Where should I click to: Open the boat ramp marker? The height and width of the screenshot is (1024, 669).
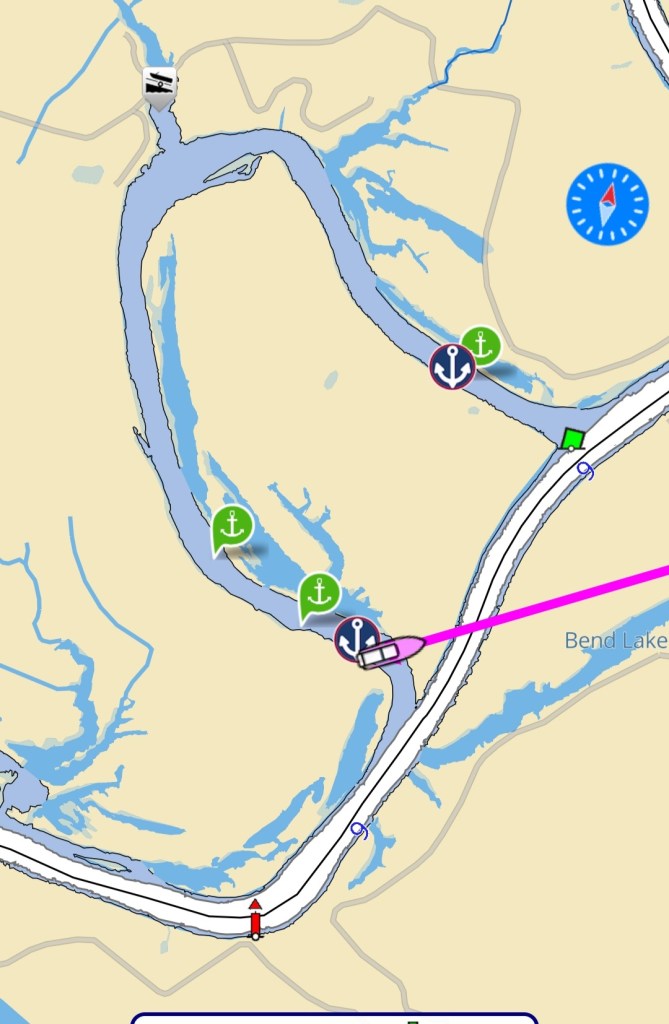(160, 84)
